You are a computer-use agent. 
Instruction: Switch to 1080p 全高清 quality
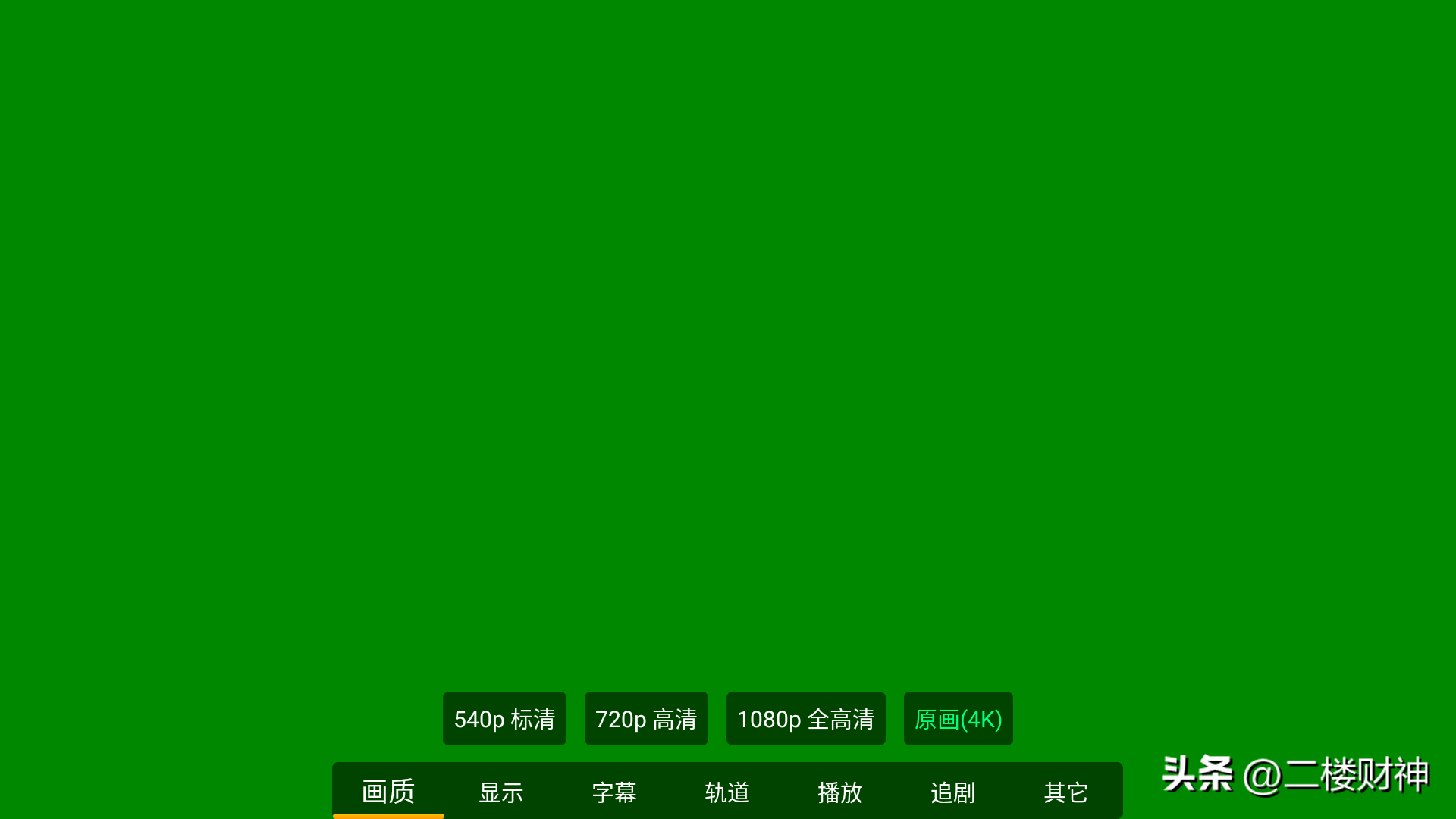(805, 719)
